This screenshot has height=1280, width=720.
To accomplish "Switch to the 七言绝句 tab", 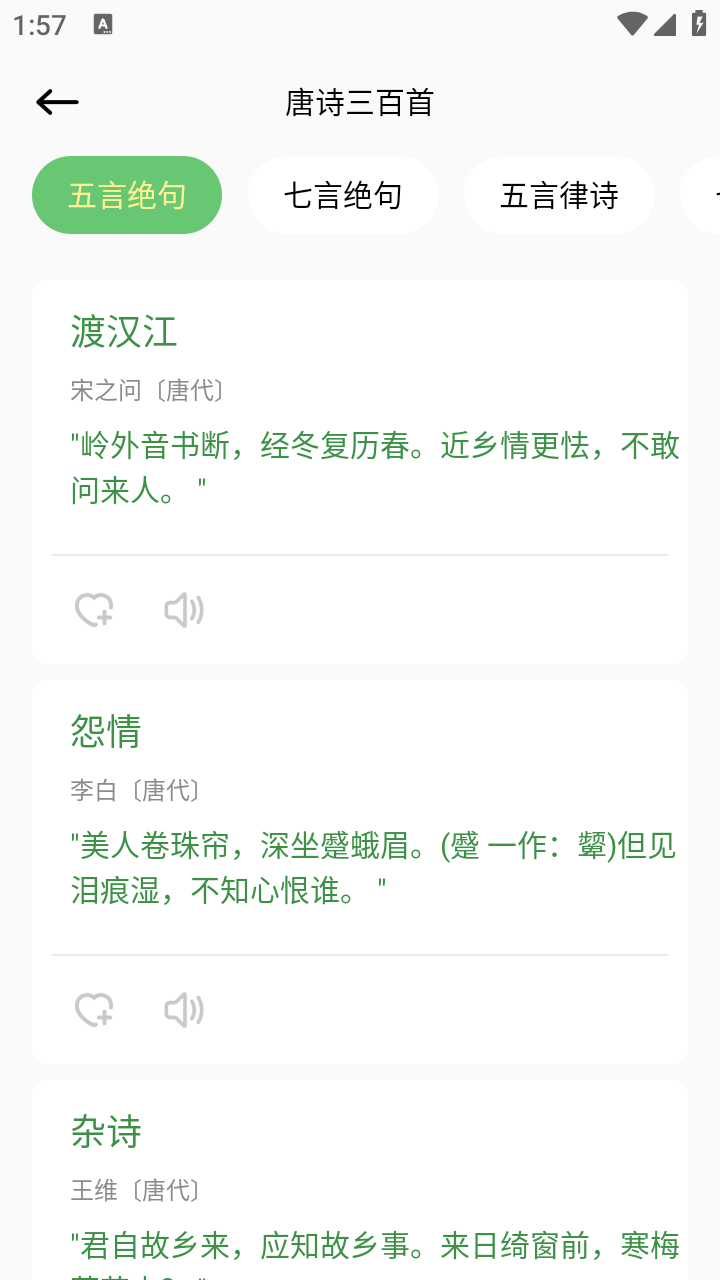I will point(342,195).
